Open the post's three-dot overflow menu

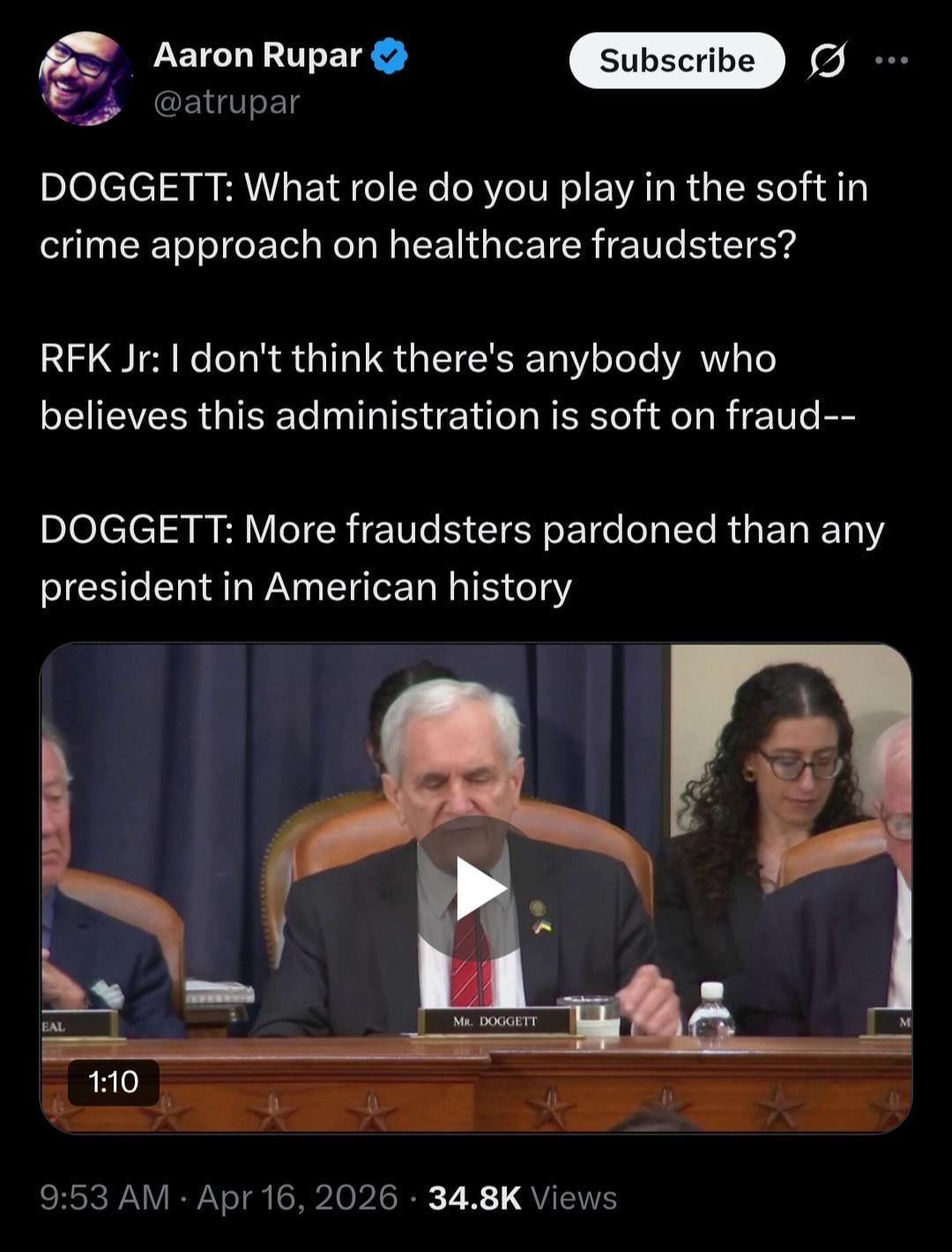(891, 61)
